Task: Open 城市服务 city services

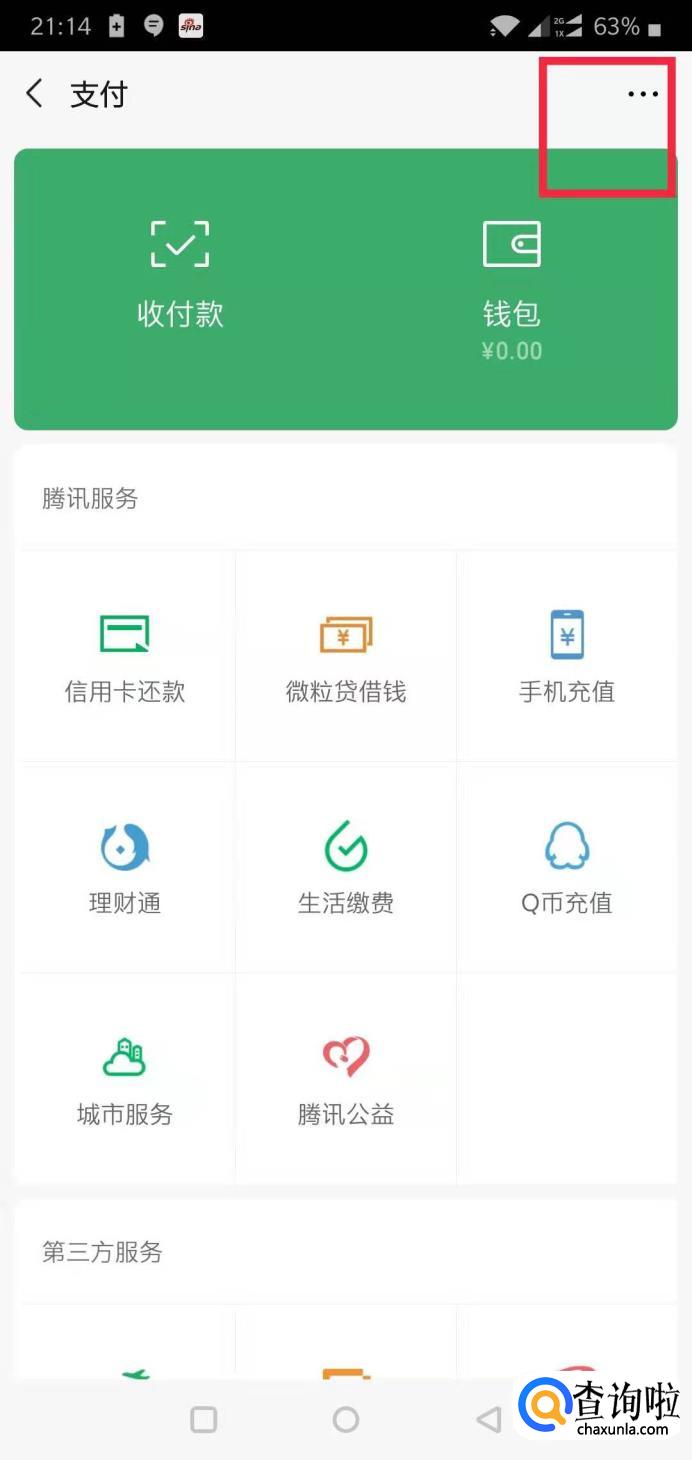Action: click(x=125, y=1080)
